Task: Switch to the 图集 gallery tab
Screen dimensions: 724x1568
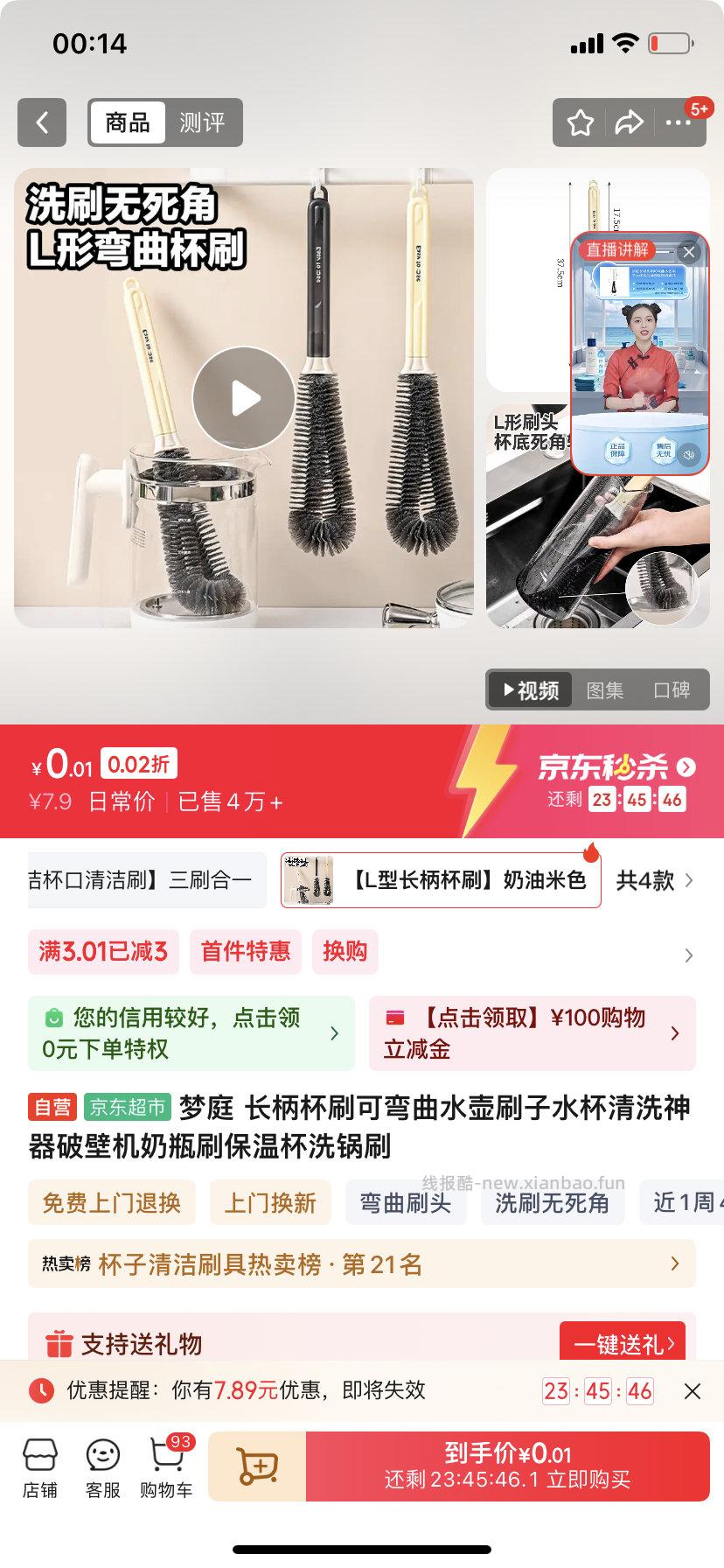Action: 607,689
